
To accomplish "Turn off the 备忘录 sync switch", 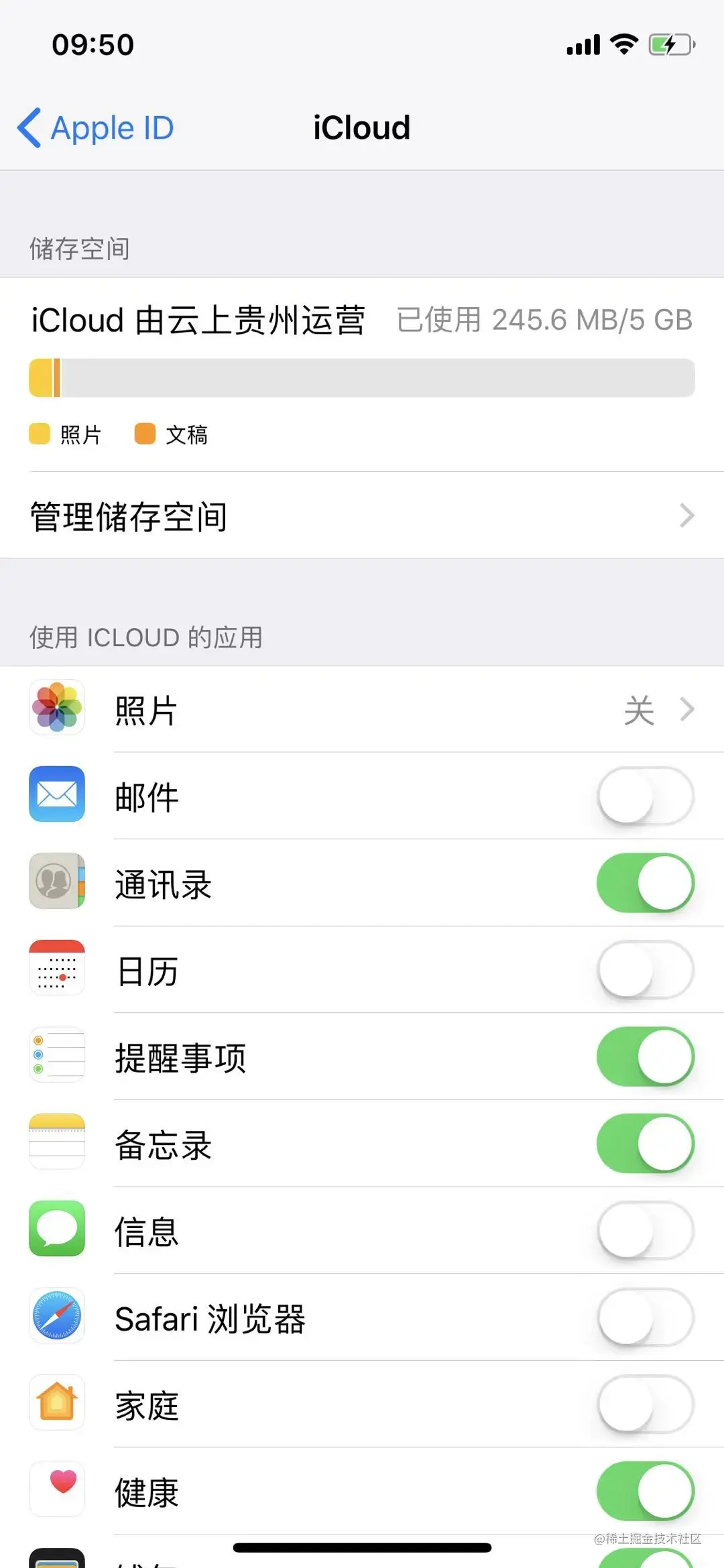I will point(644,1143).
